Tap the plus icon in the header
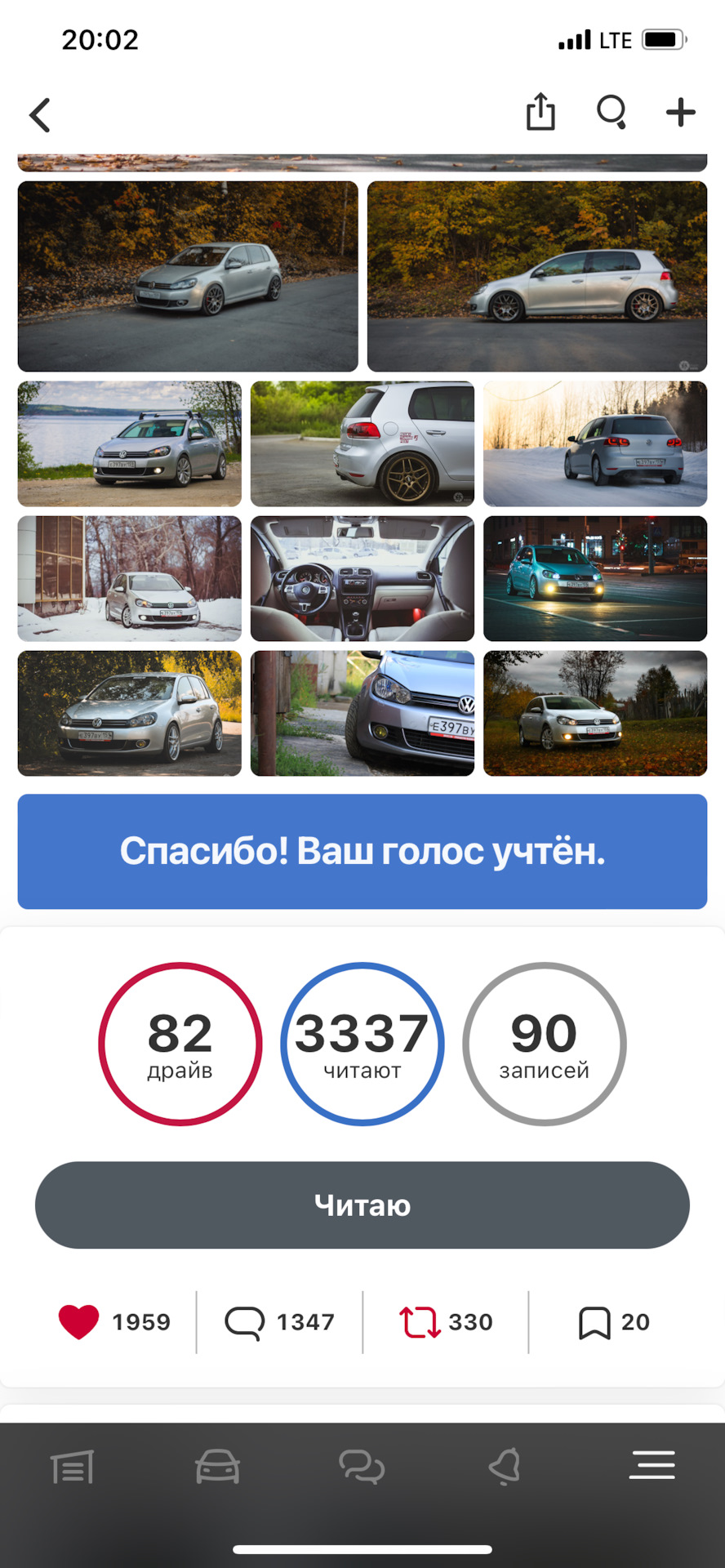Screen dimensions: 725x1568 coord(680,112)
